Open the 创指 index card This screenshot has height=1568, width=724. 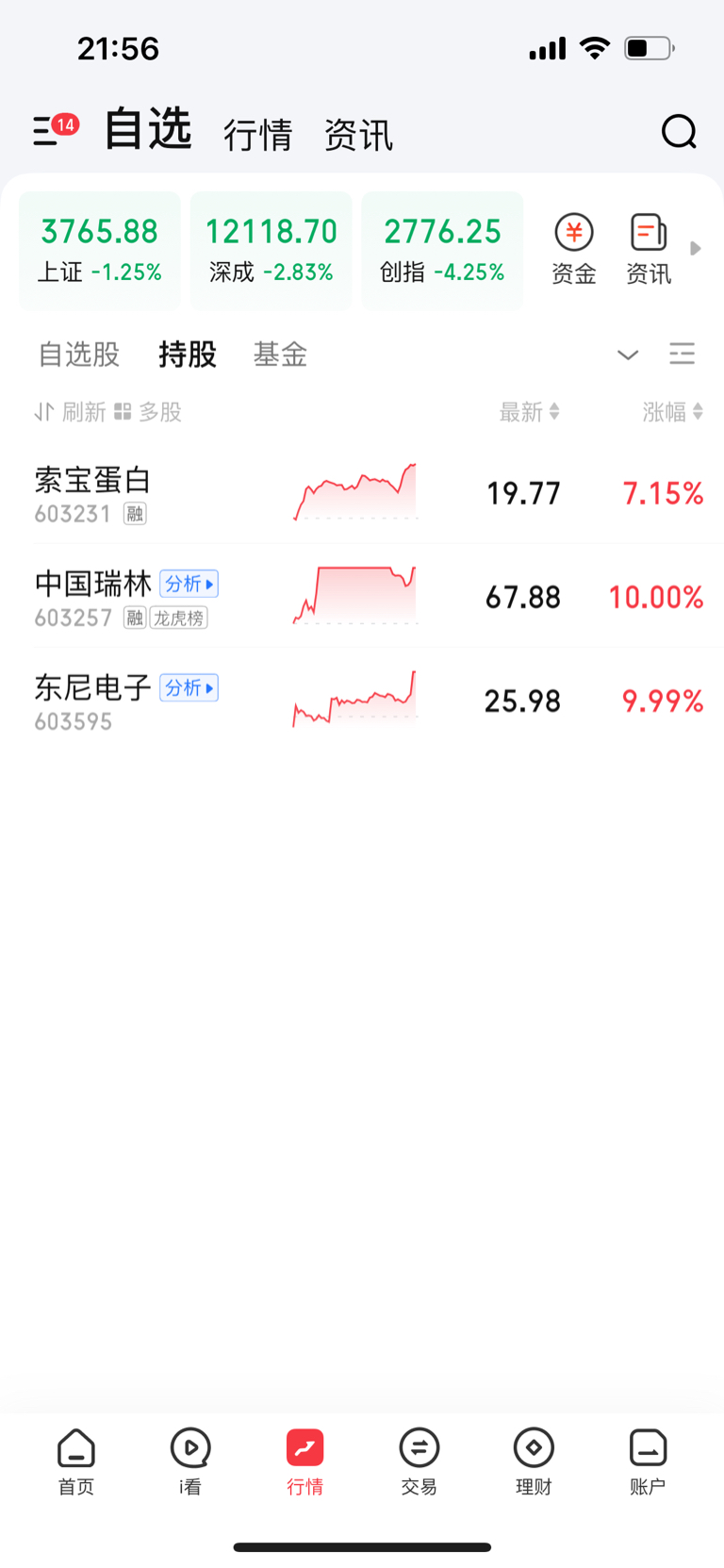[443, 250]
